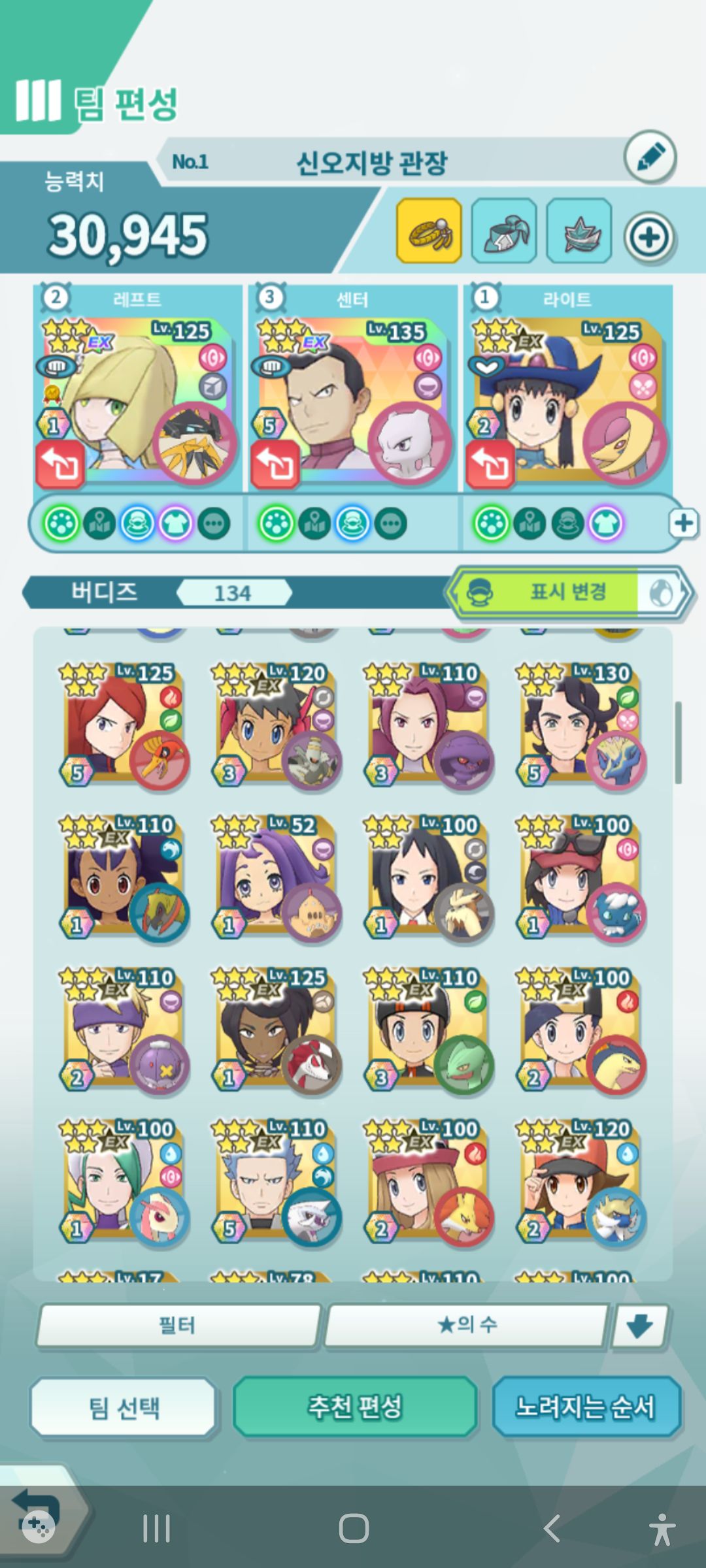This screenshot has height=1568, width=706.
Task: Tap the plus icon next to the gear slots
Action: pos(648,237)
